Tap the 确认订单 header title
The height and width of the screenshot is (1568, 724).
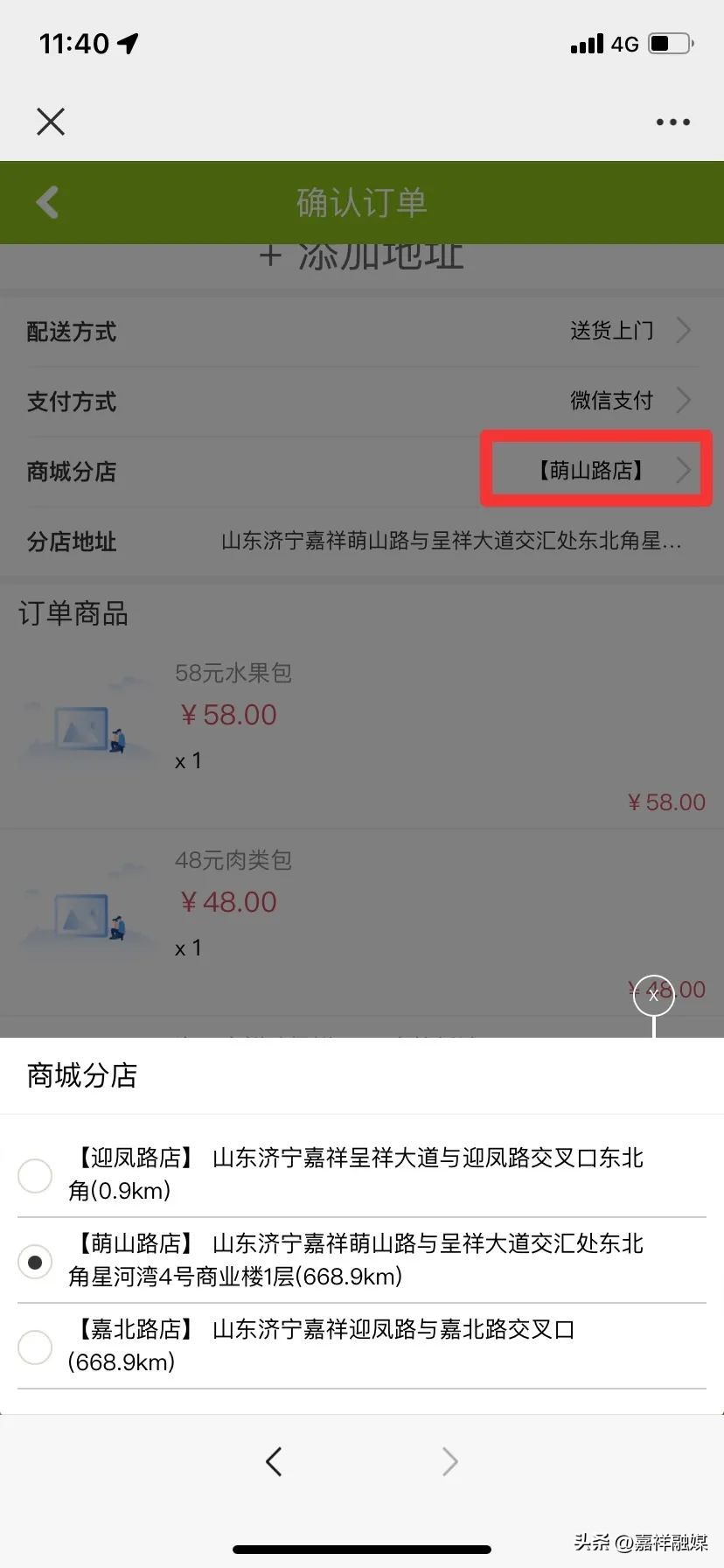(361, 202)
